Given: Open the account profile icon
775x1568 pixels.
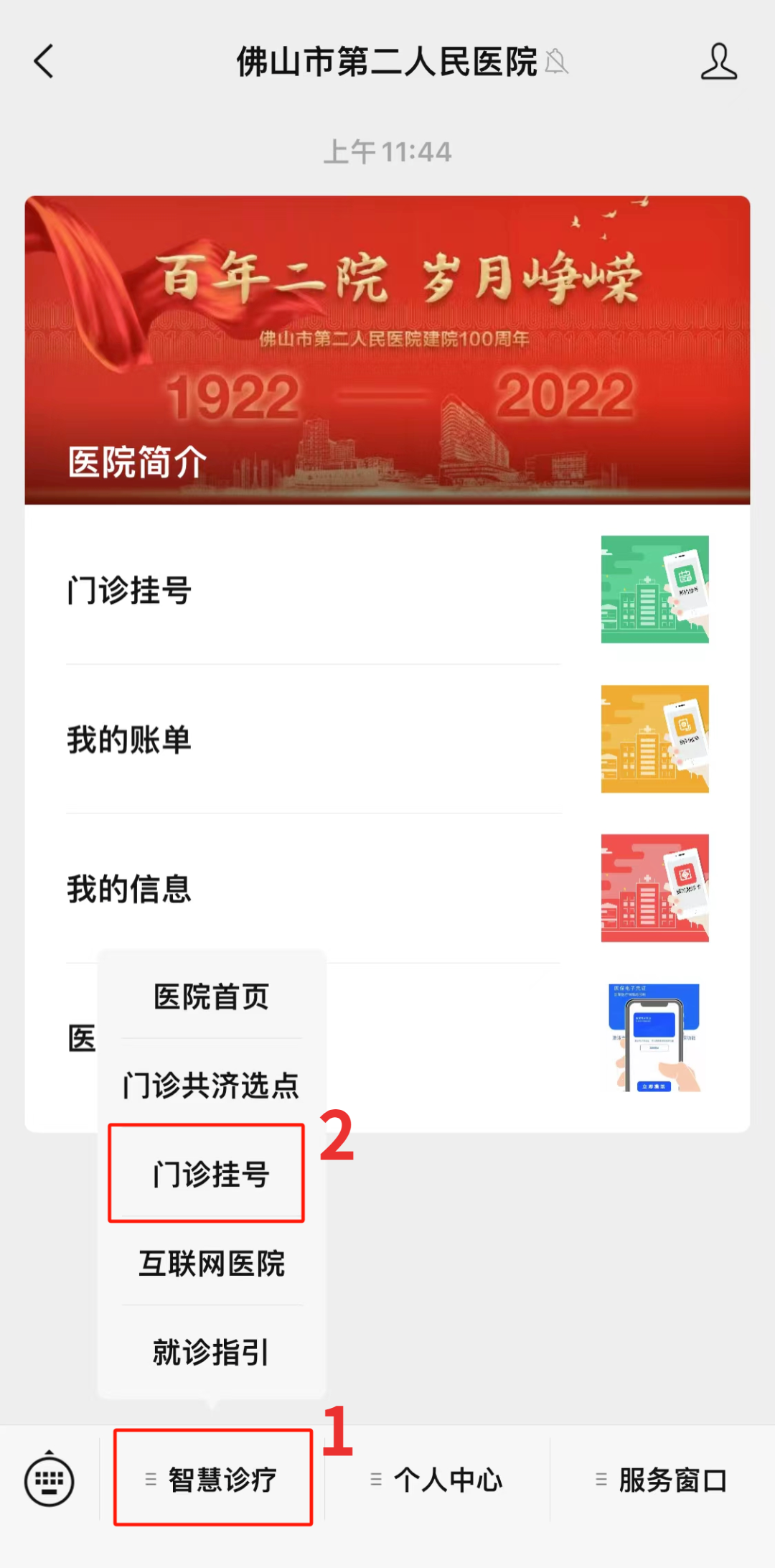Looking at the screenshot, I should 718,61.
